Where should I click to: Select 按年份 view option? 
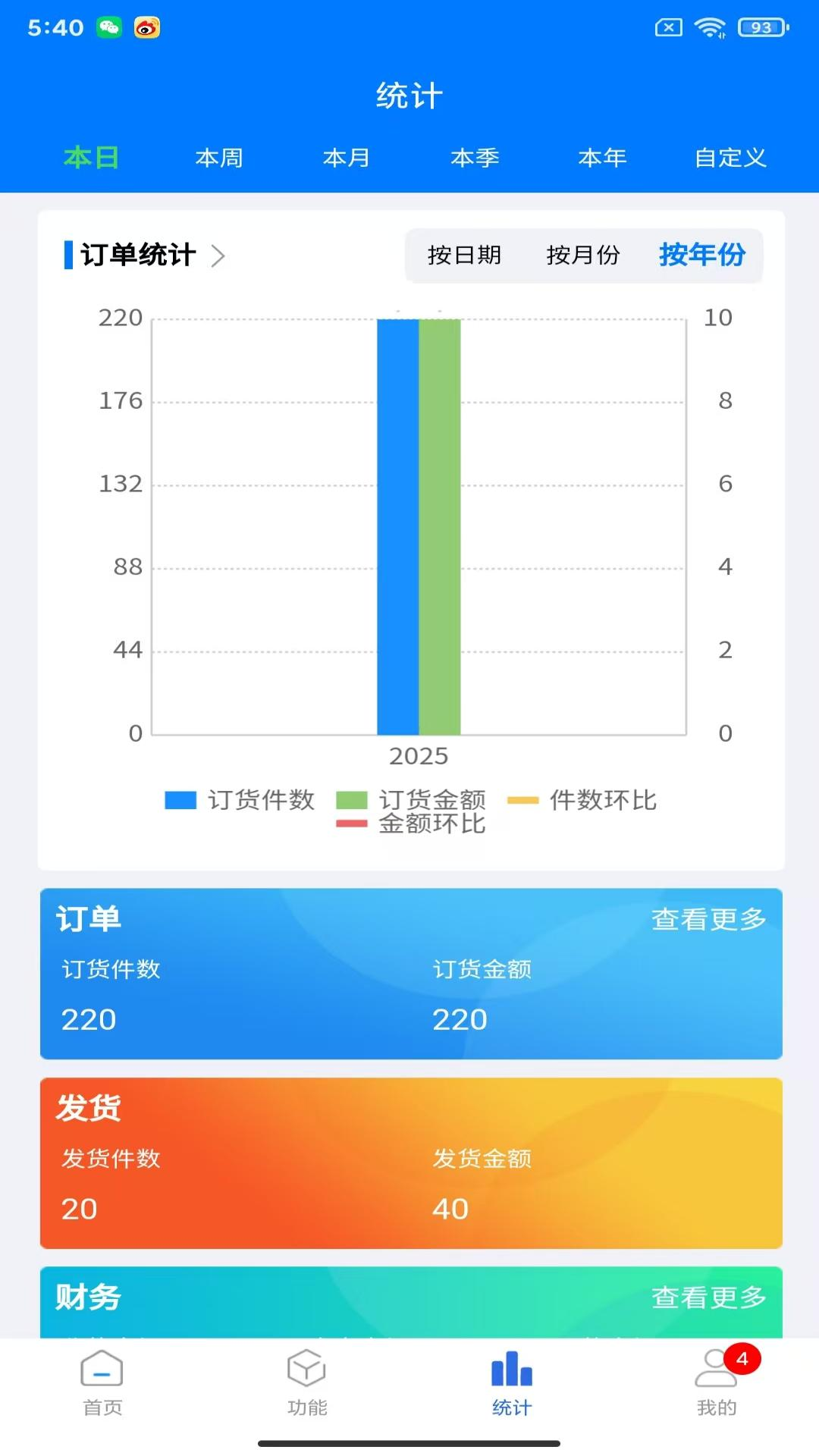click(x=701, y=256)
